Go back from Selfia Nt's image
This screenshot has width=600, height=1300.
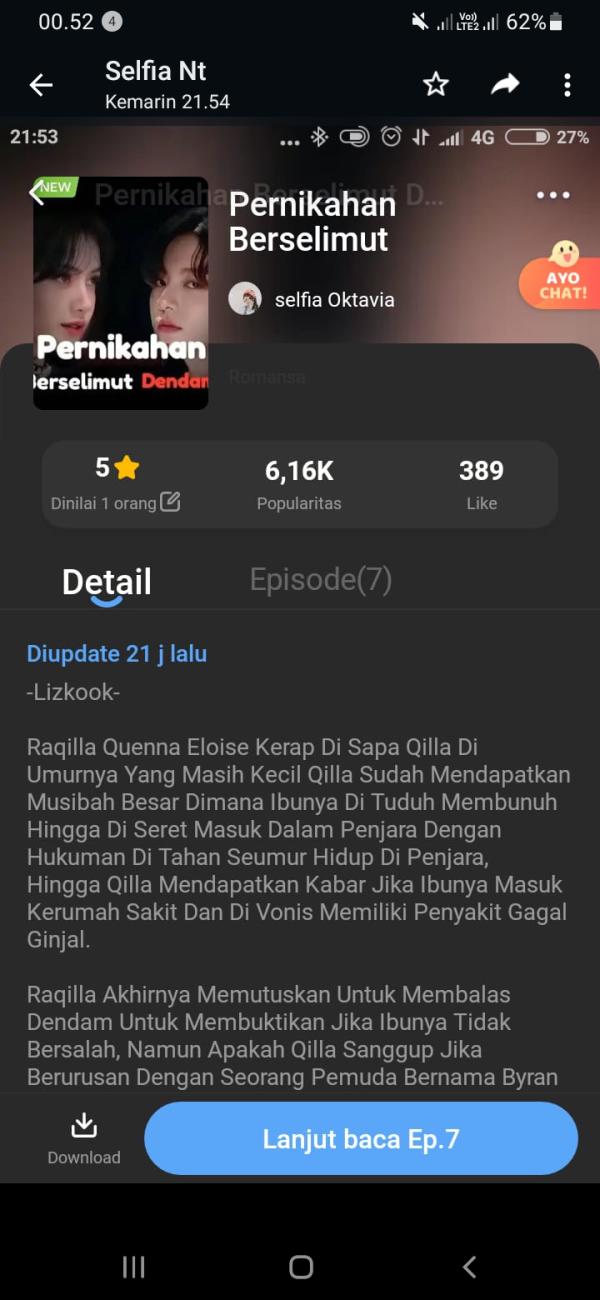(41, 85)
